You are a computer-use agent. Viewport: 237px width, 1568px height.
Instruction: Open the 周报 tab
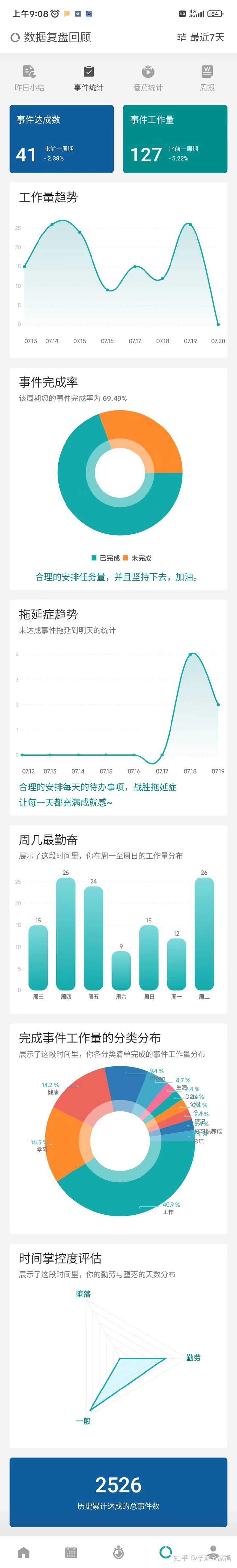click(207, 78)
